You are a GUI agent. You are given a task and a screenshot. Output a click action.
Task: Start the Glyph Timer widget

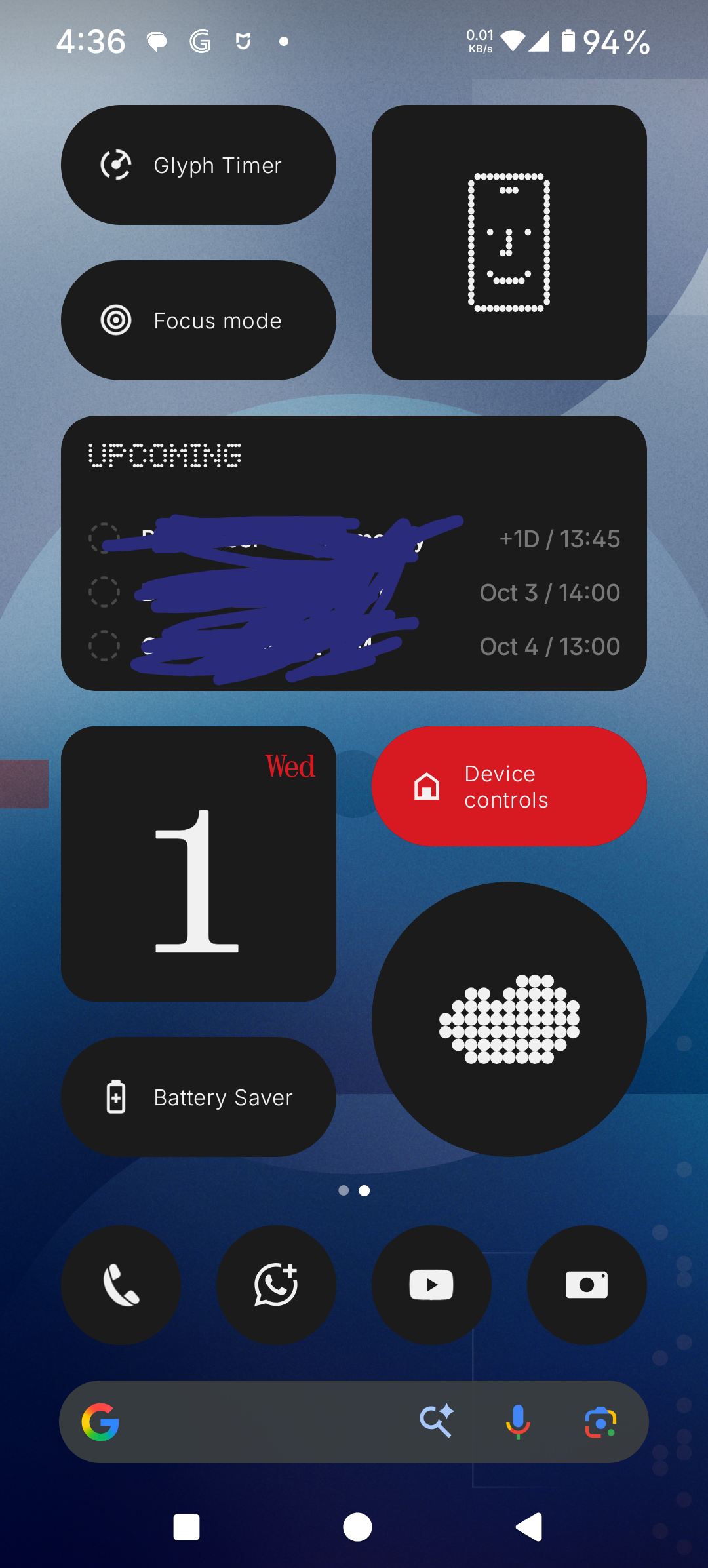(x=198, y=165)
